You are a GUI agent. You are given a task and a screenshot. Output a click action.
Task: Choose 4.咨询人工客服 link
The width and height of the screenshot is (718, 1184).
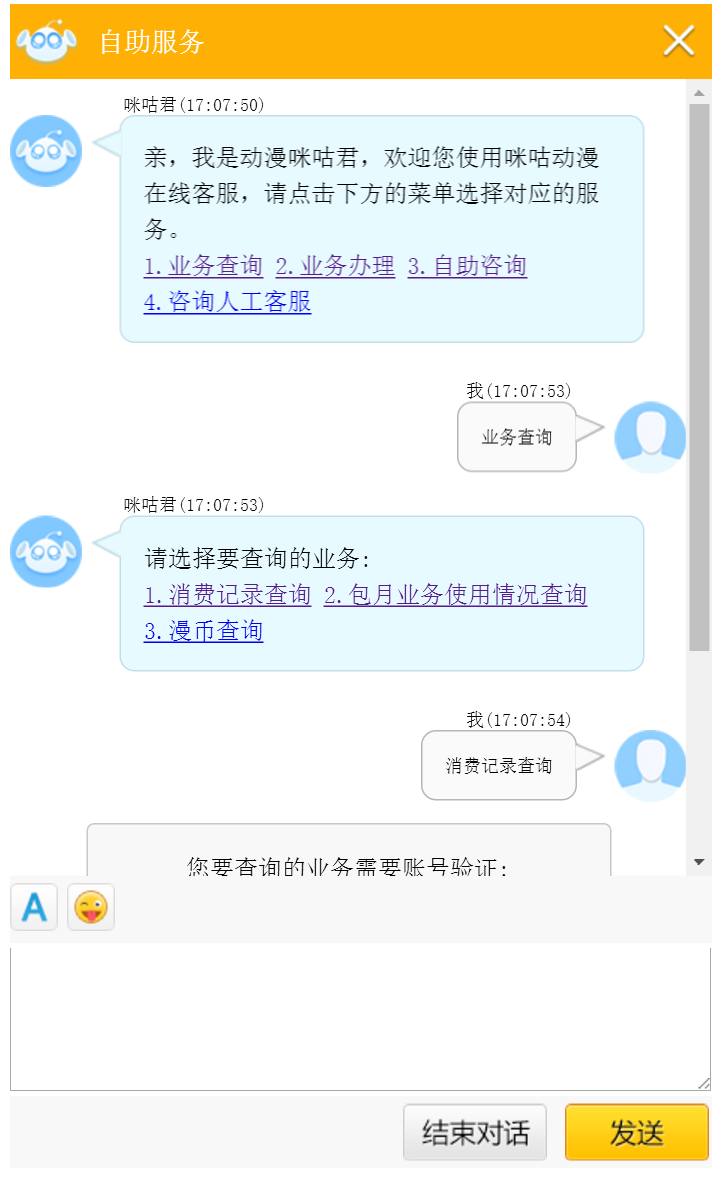[227, 302]
